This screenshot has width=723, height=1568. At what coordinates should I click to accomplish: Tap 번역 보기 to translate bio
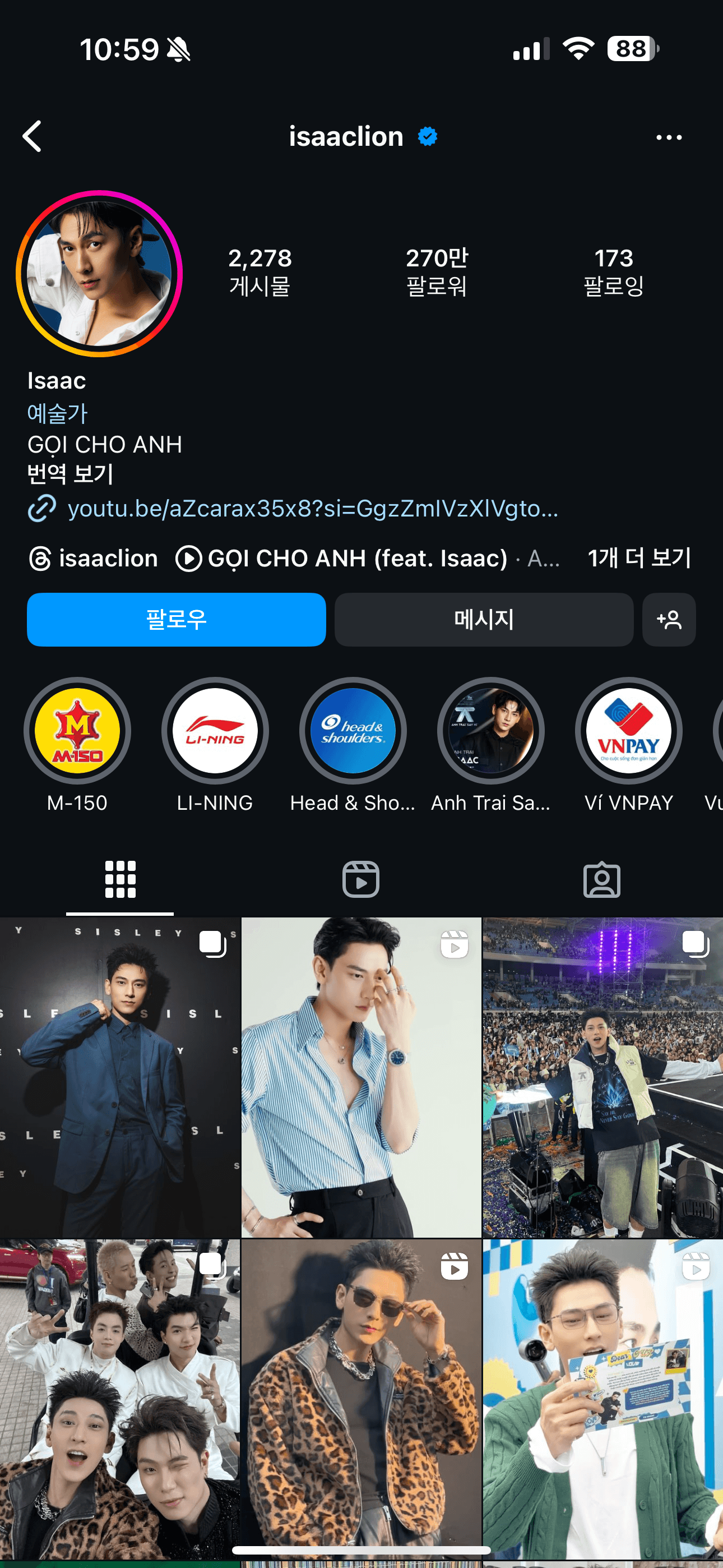coord(71,474)
